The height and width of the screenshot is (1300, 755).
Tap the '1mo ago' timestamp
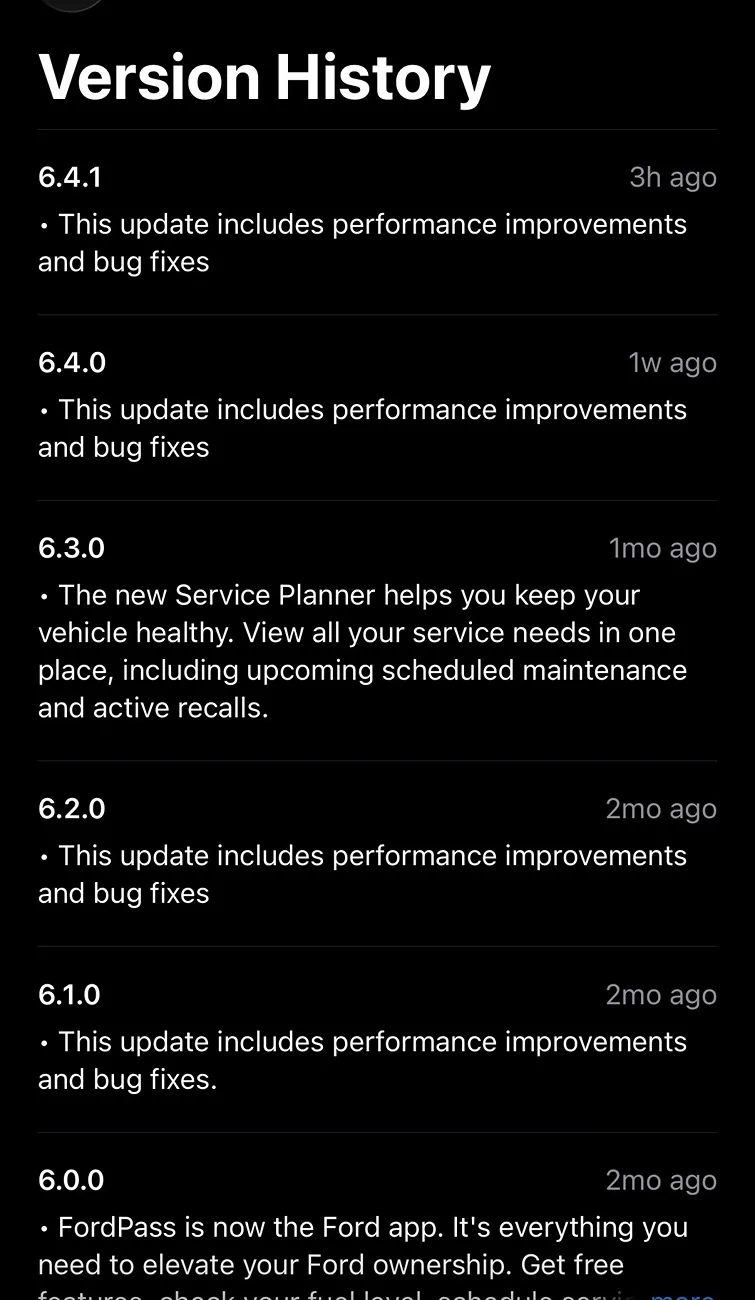point(662,548)
